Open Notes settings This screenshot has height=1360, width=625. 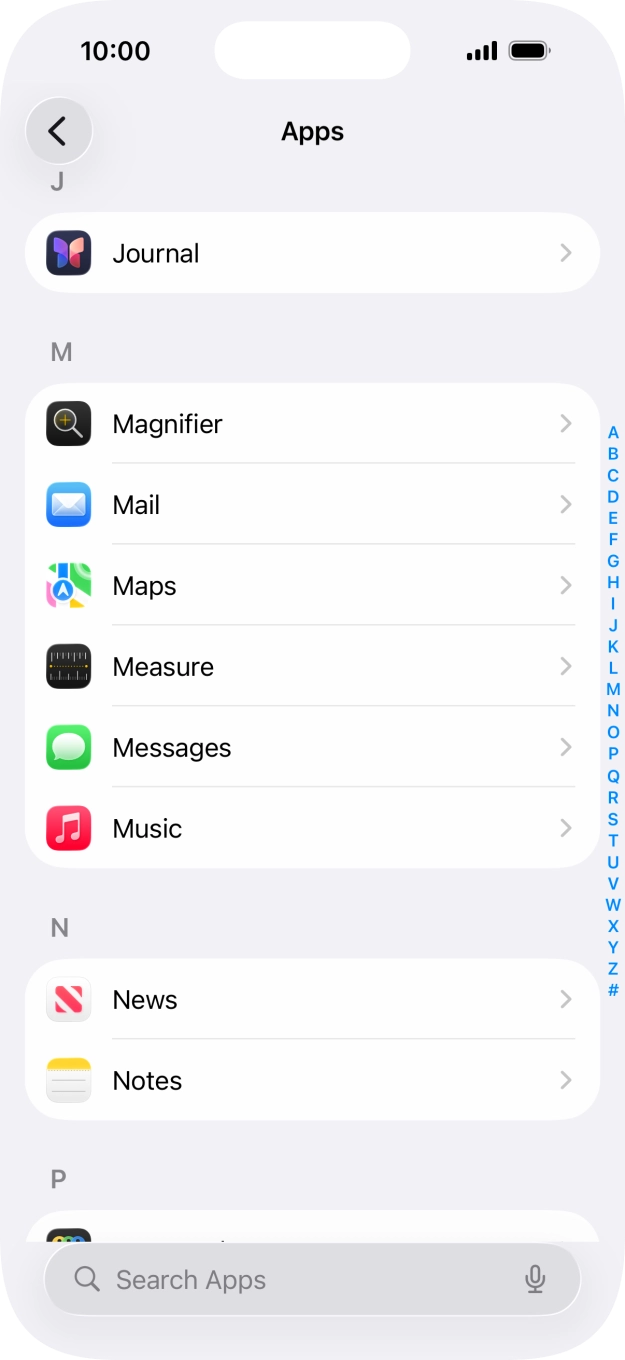(312, 1080)
